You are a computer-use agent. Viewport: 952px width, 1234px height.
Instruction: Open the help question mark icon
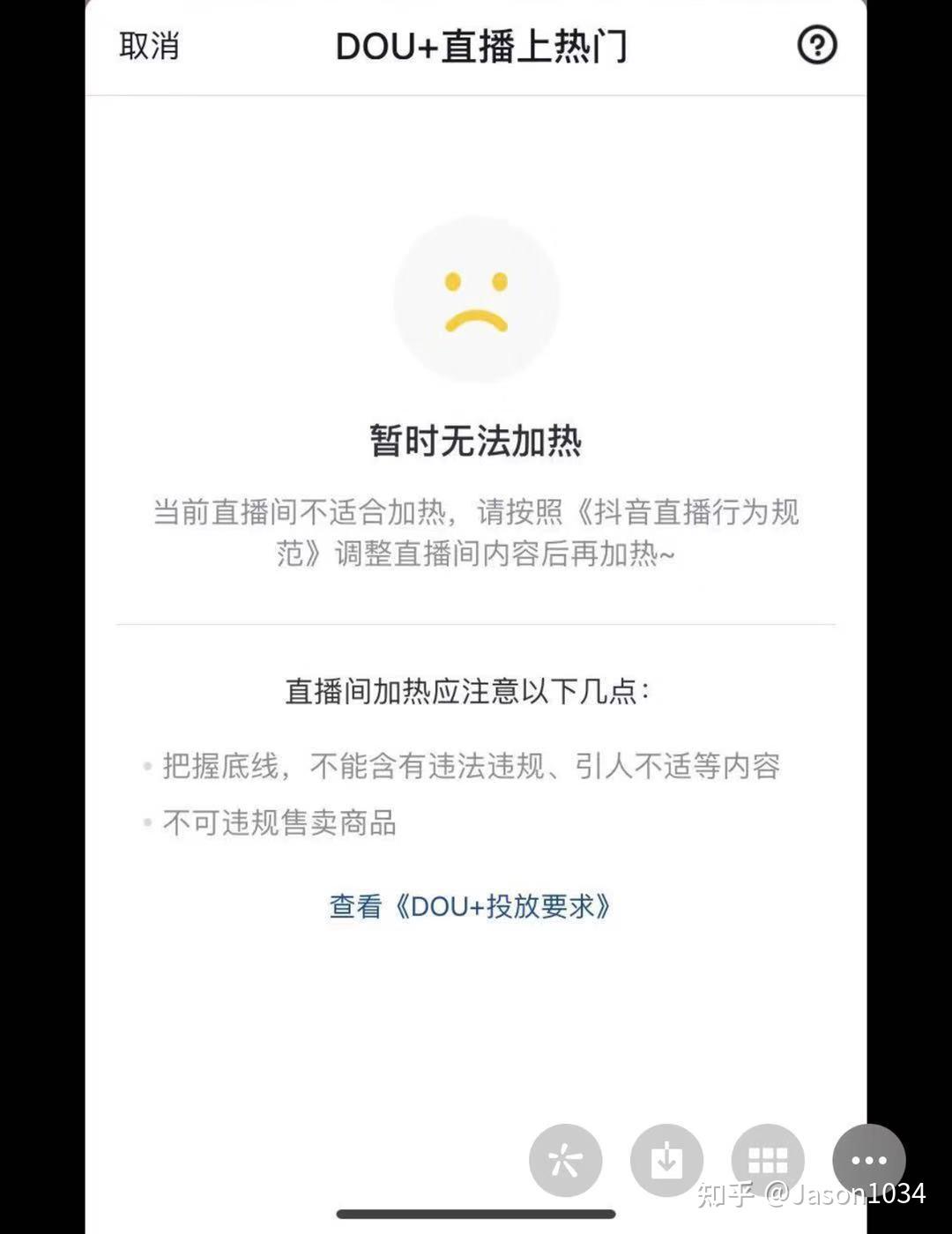click(816, 45)
